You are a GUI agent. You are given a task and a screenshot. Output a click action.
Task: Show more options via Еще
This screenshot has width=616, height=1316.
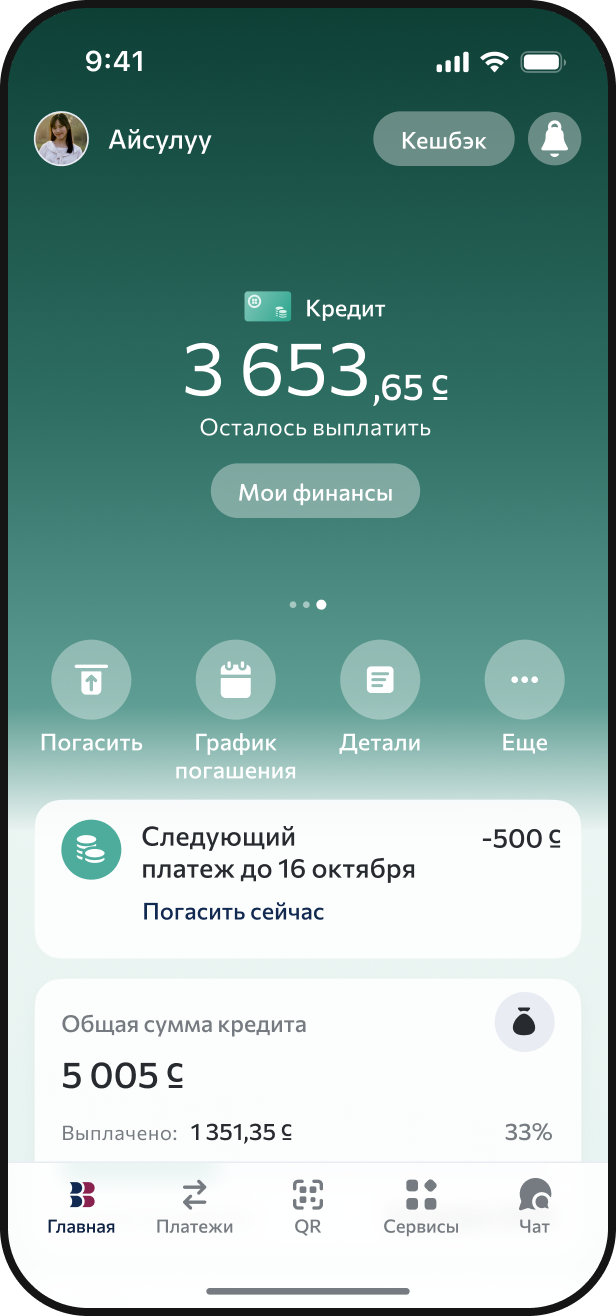(524, 680)
